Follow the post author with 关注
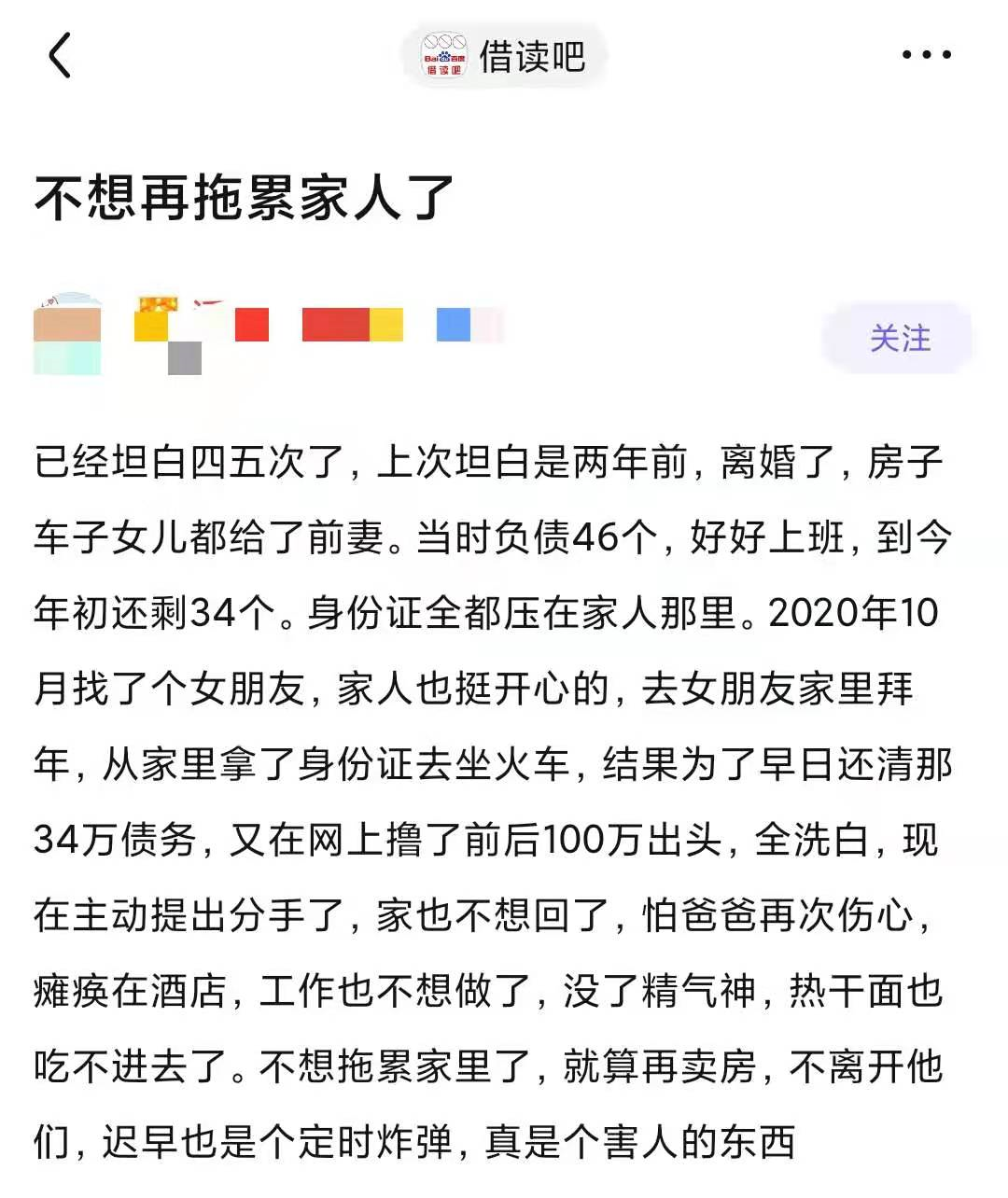The image size is (1008, 1198). coord(899,338)
